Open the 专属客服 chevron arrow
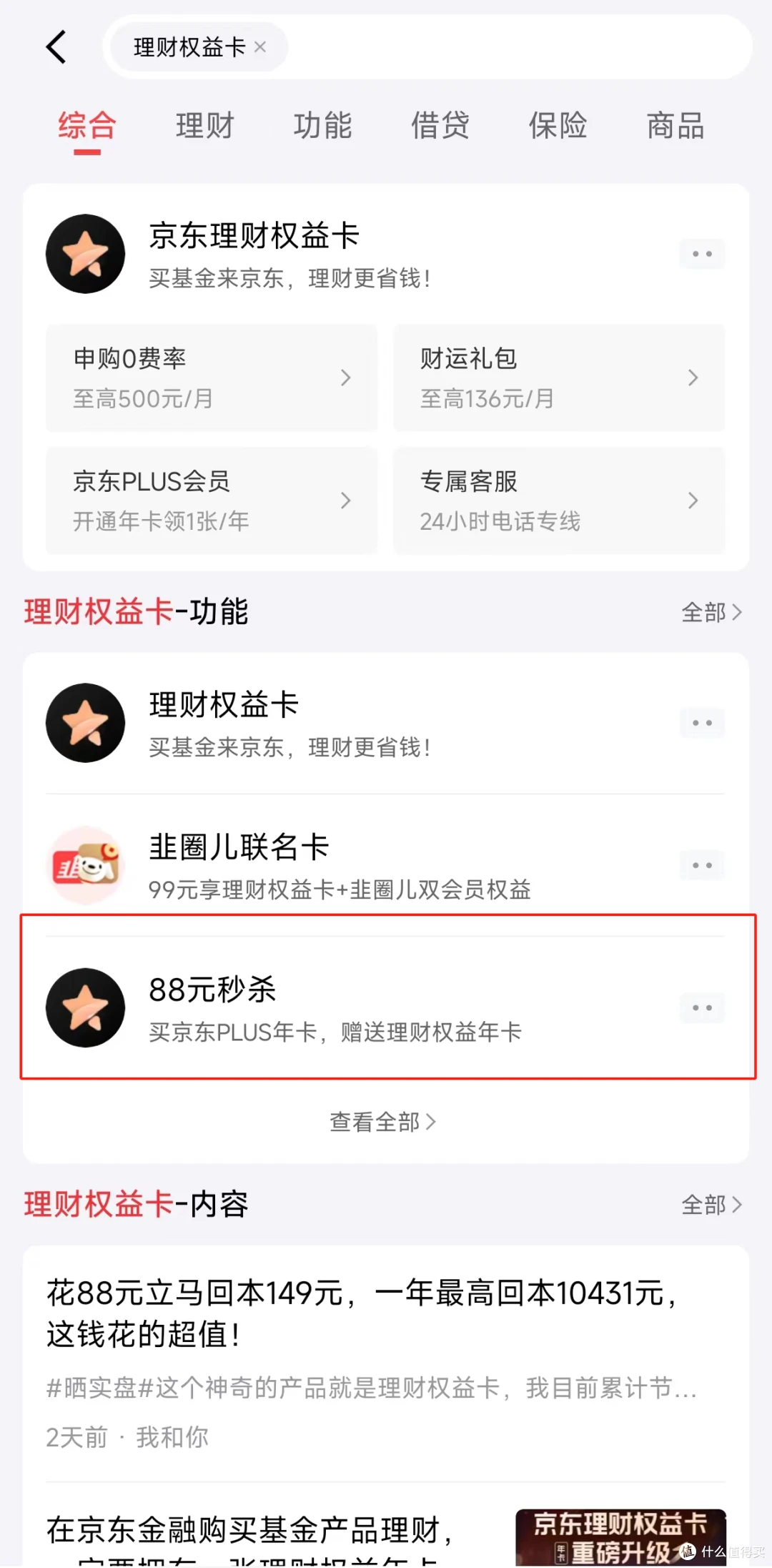This screenshot has width=772, height=1568. (693, 501)
